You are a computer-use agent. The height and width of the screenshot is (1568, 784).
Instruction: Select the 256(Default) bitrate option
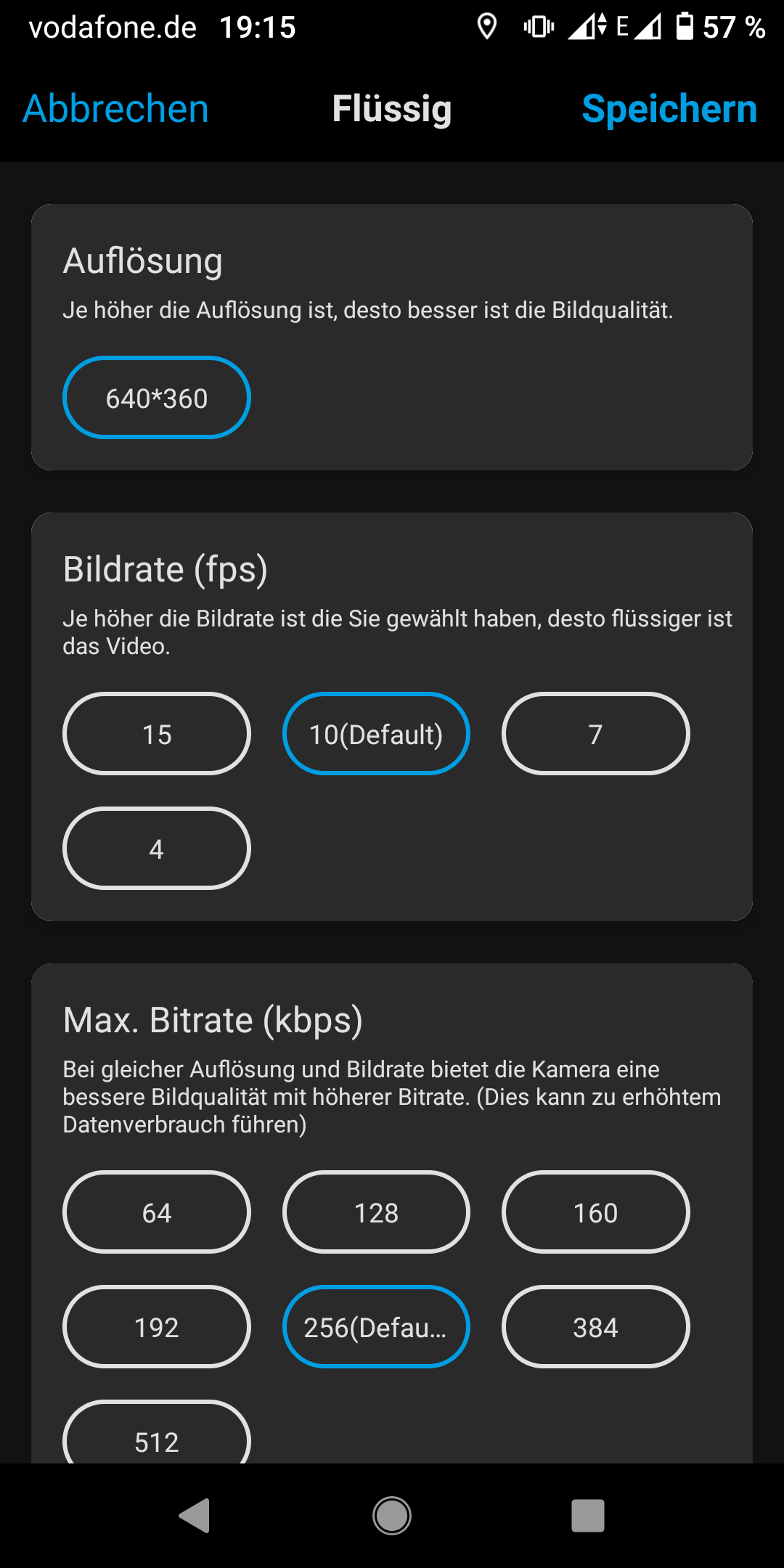pos(376,1327)
